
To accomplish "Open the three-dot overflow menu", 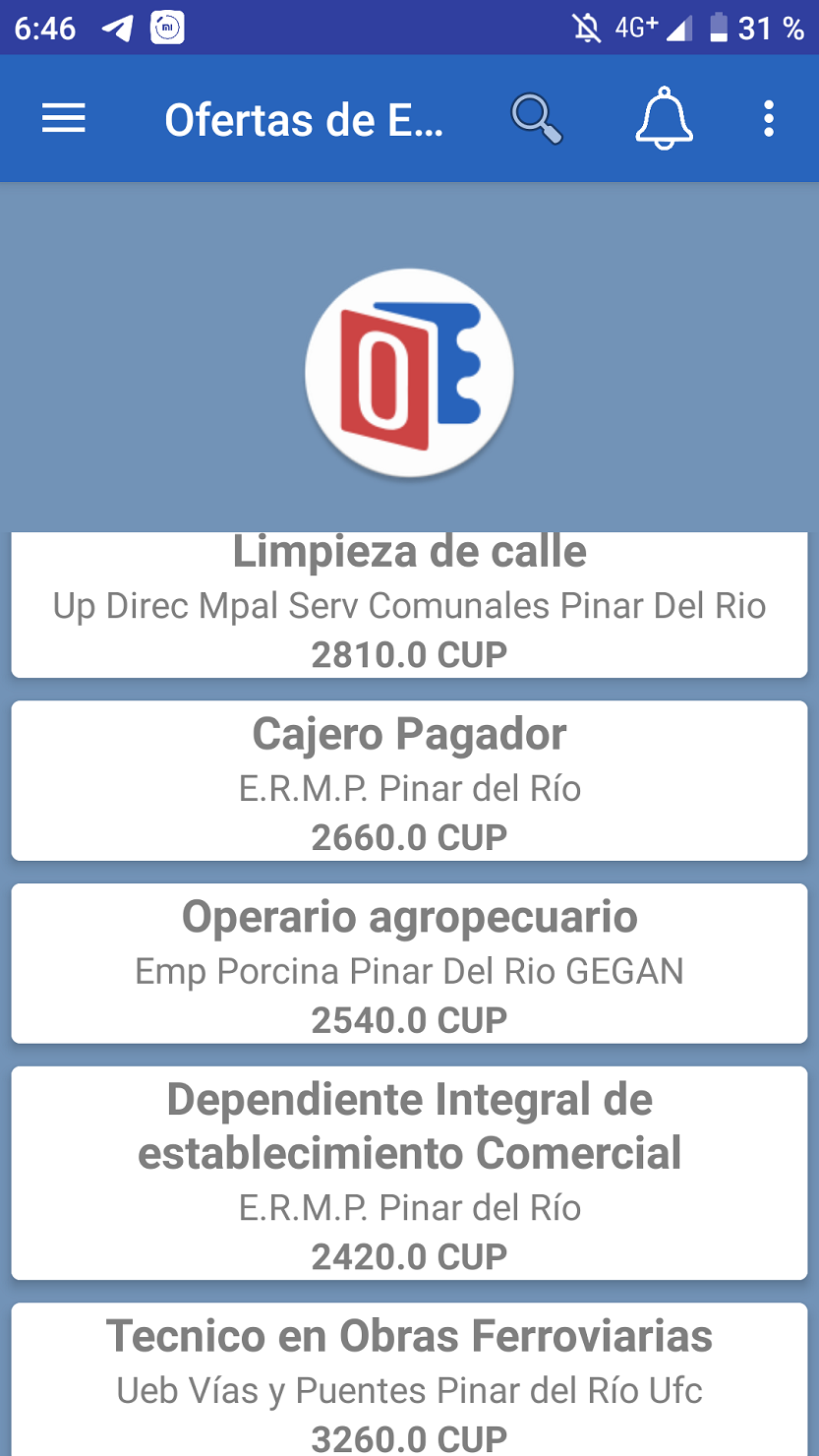I will click(769, 119).
